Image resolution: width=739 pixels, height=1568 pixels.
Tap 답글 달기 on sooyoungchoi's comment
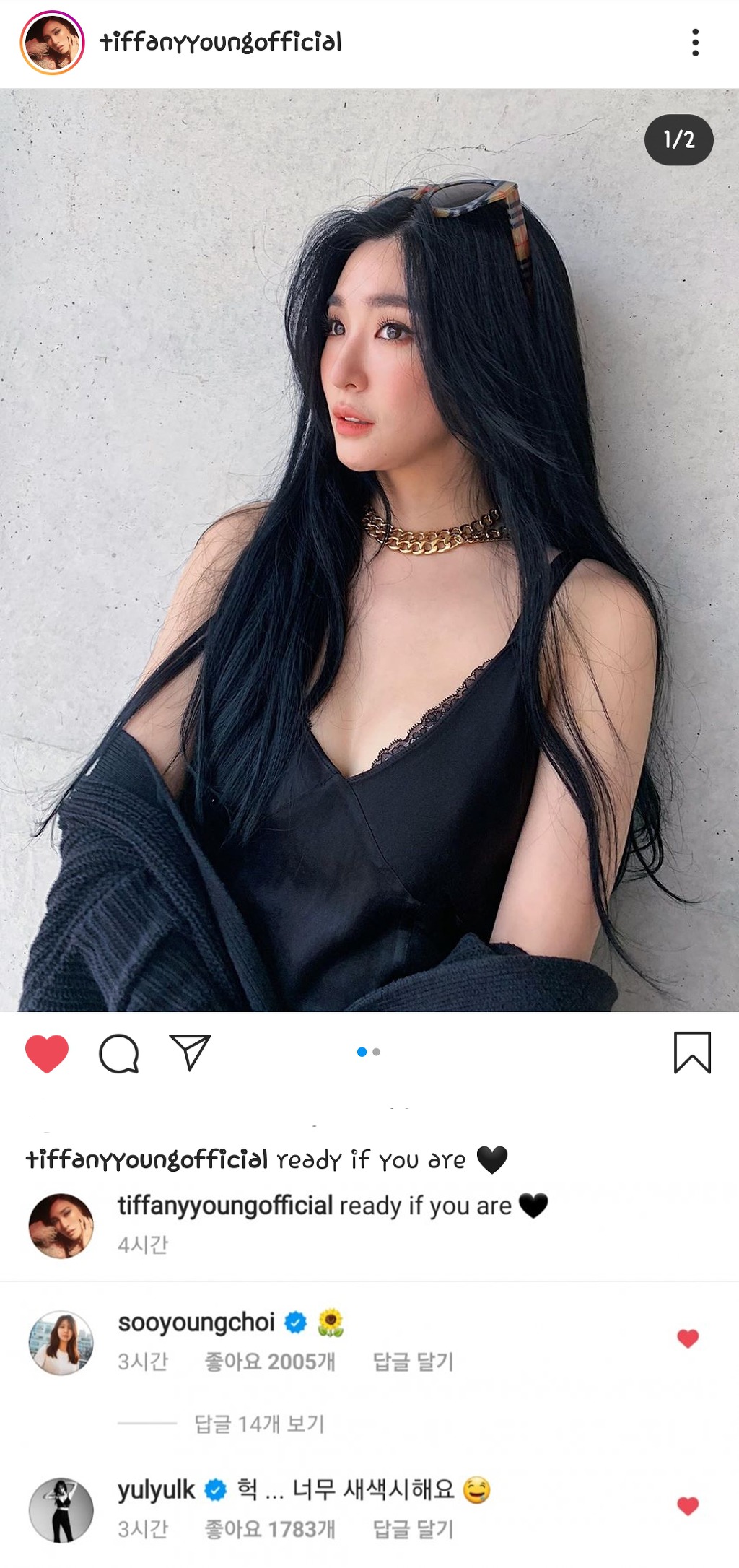(413, 1362)
